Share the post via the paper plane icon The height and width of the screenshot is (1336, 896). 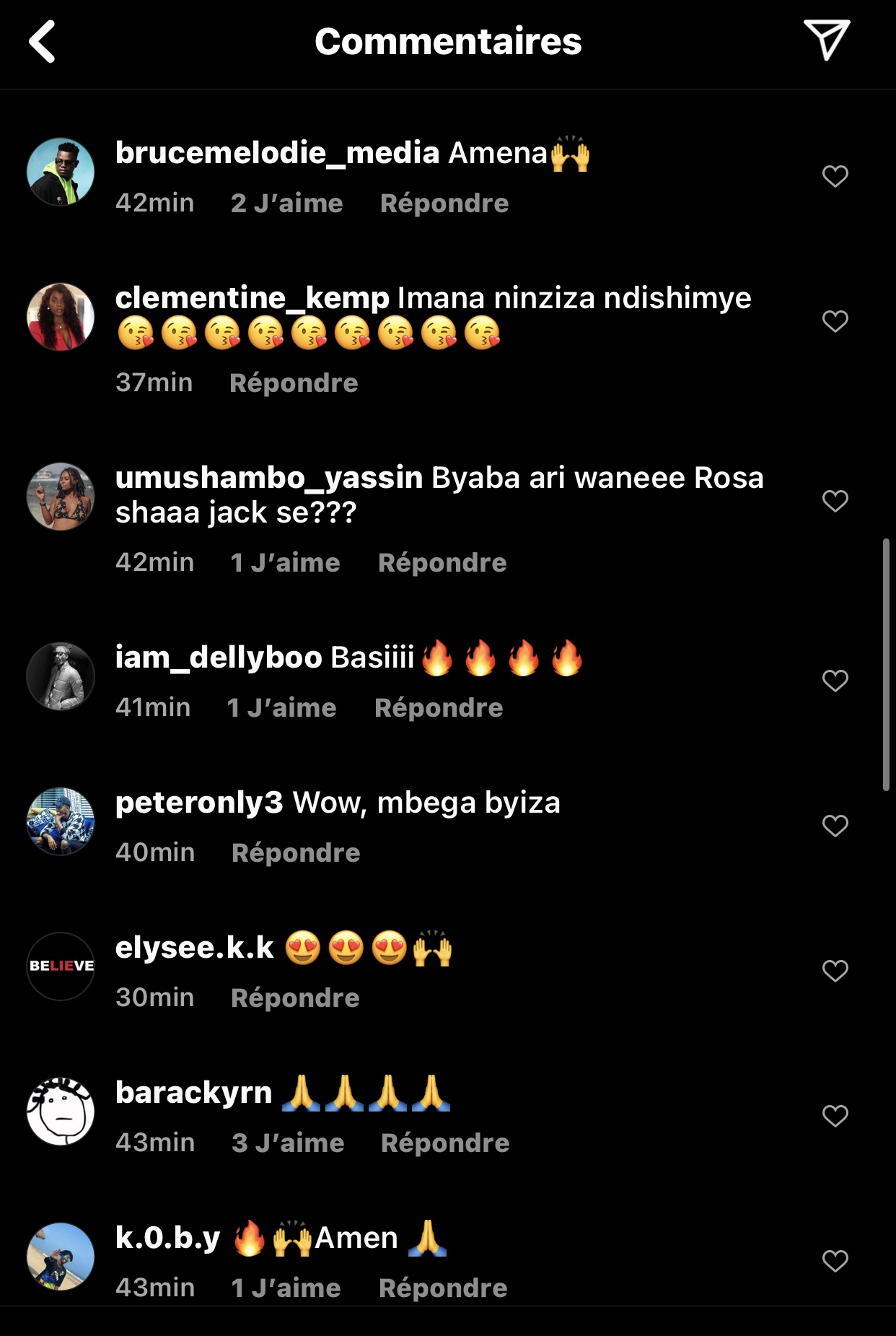point(826,40)
